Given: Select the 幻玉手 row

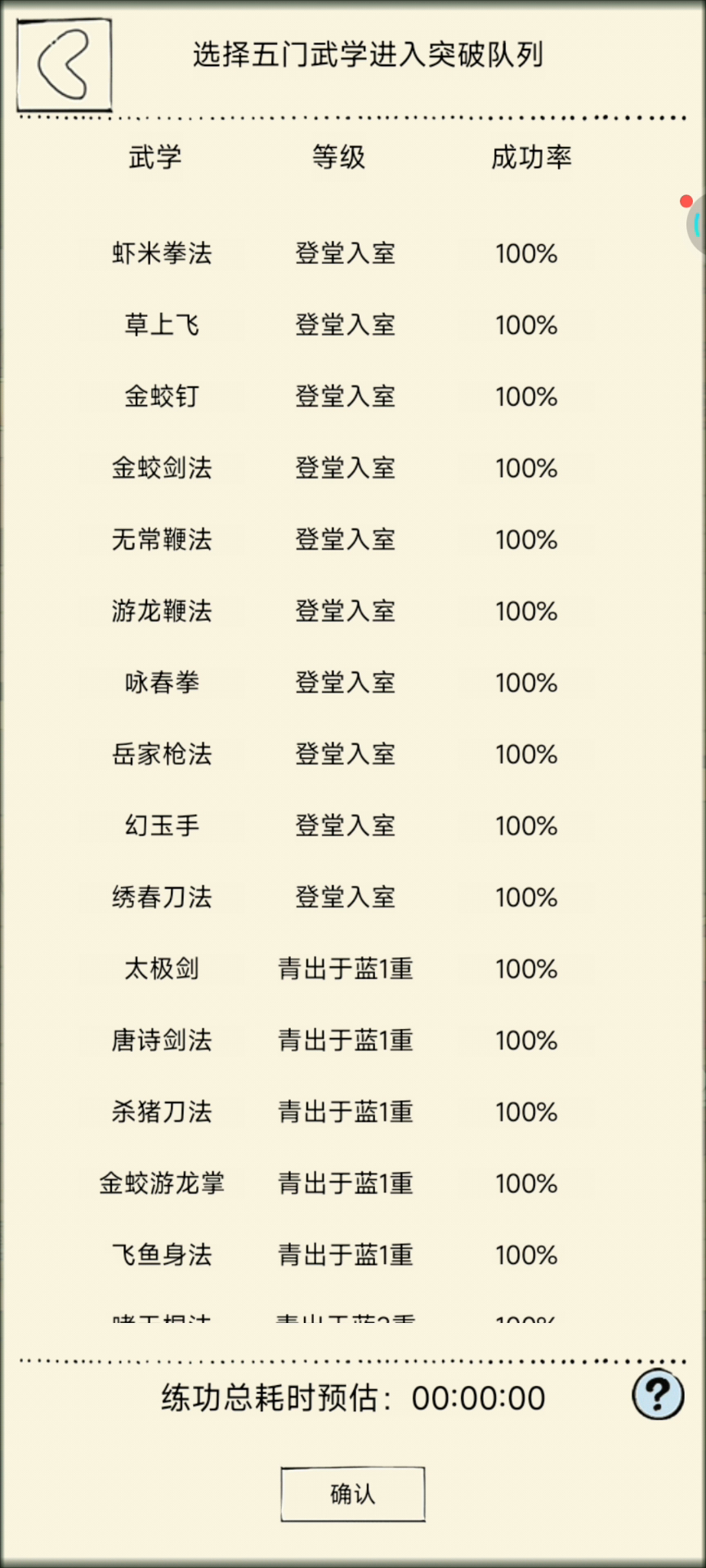Looking at the screenshot, I should 335,825.
